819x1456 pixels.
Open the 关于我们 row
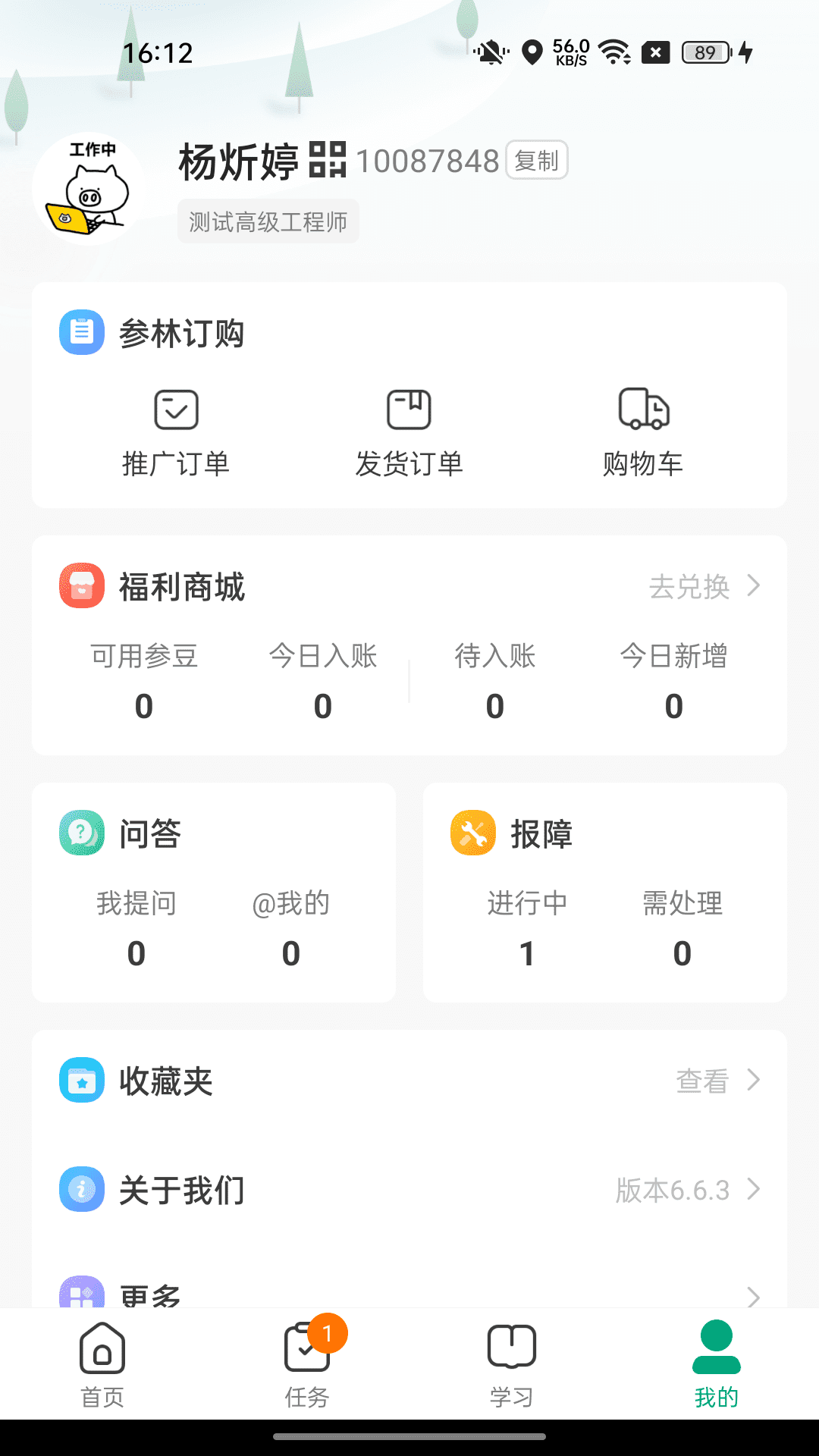coord(409,1190)
